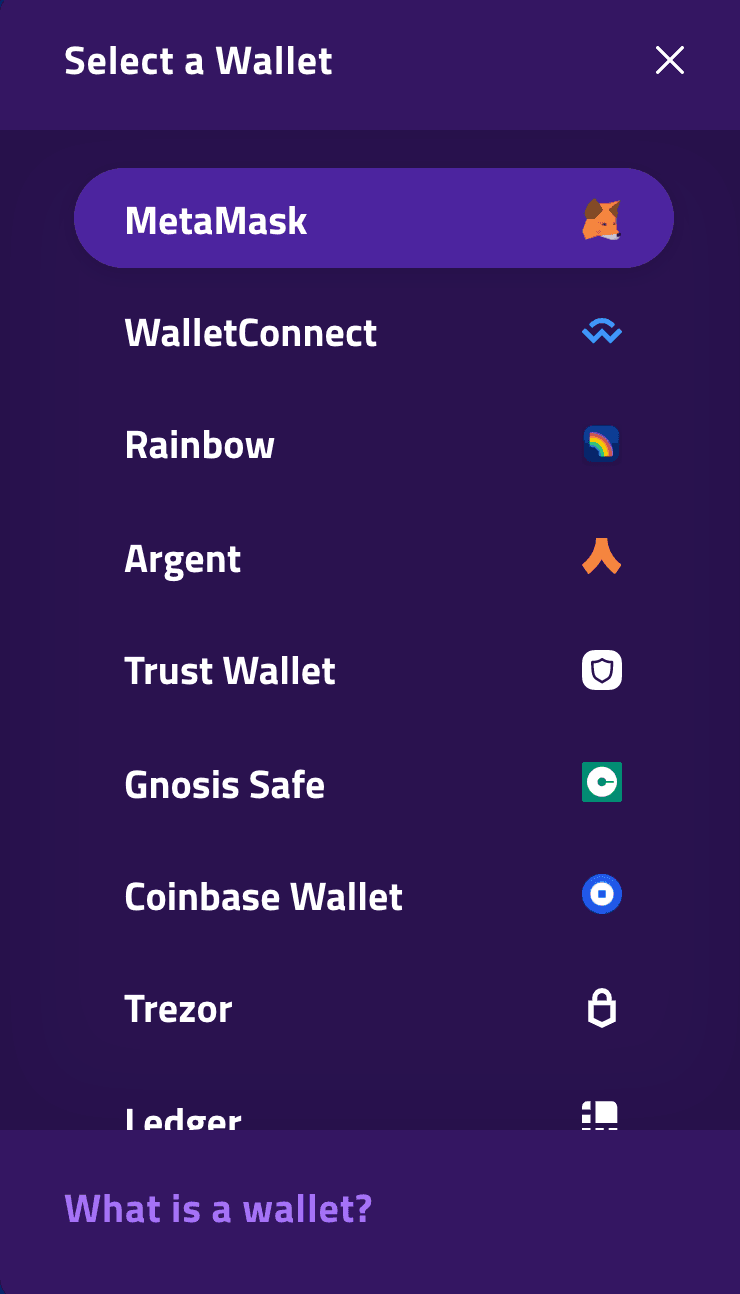
Task: Choose WalletConnect option
Action: pyautogui.click(x=374, y=331)
